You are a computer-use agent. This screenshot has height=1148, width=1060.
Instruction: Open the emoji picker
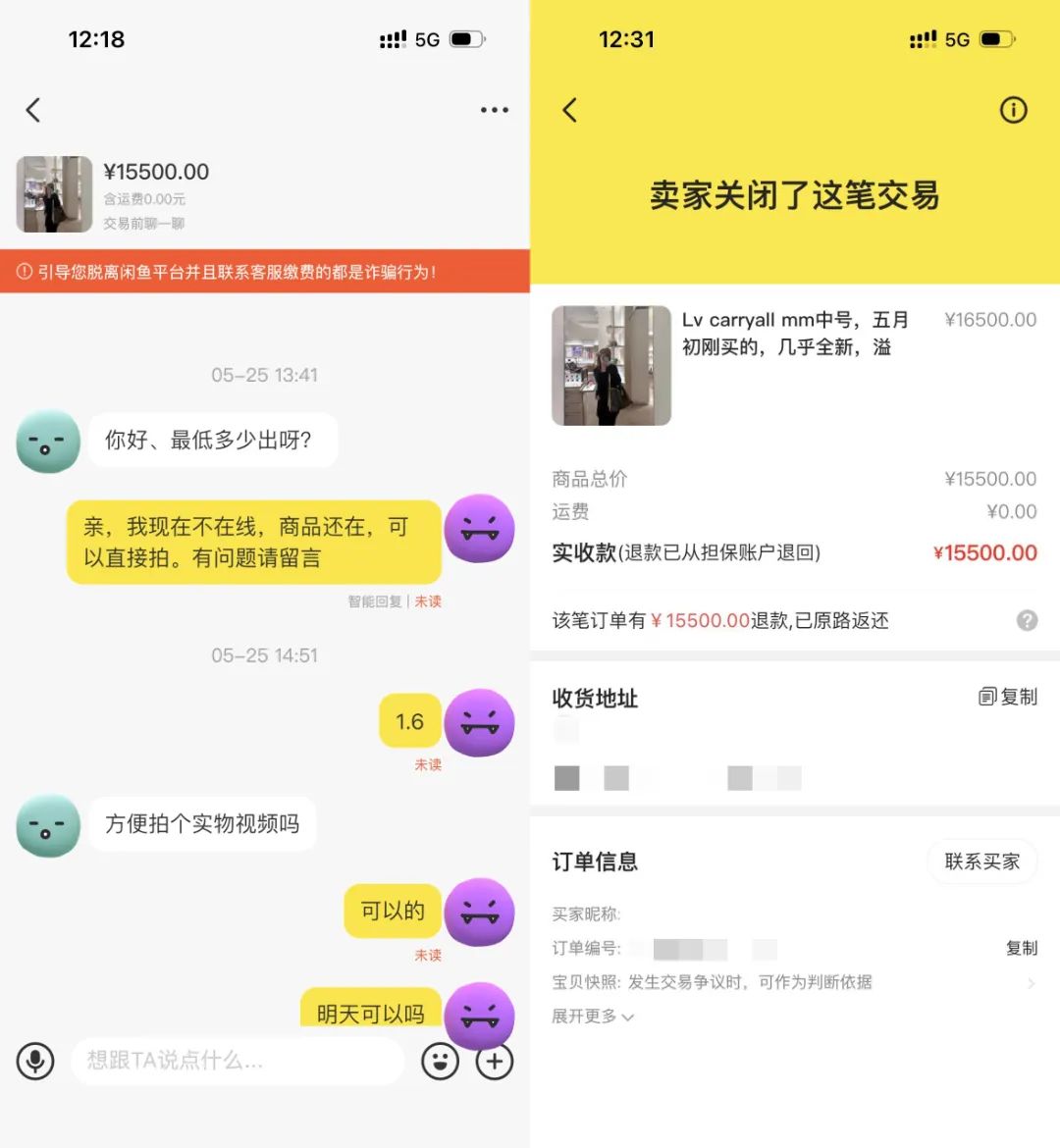[440, 1061]
